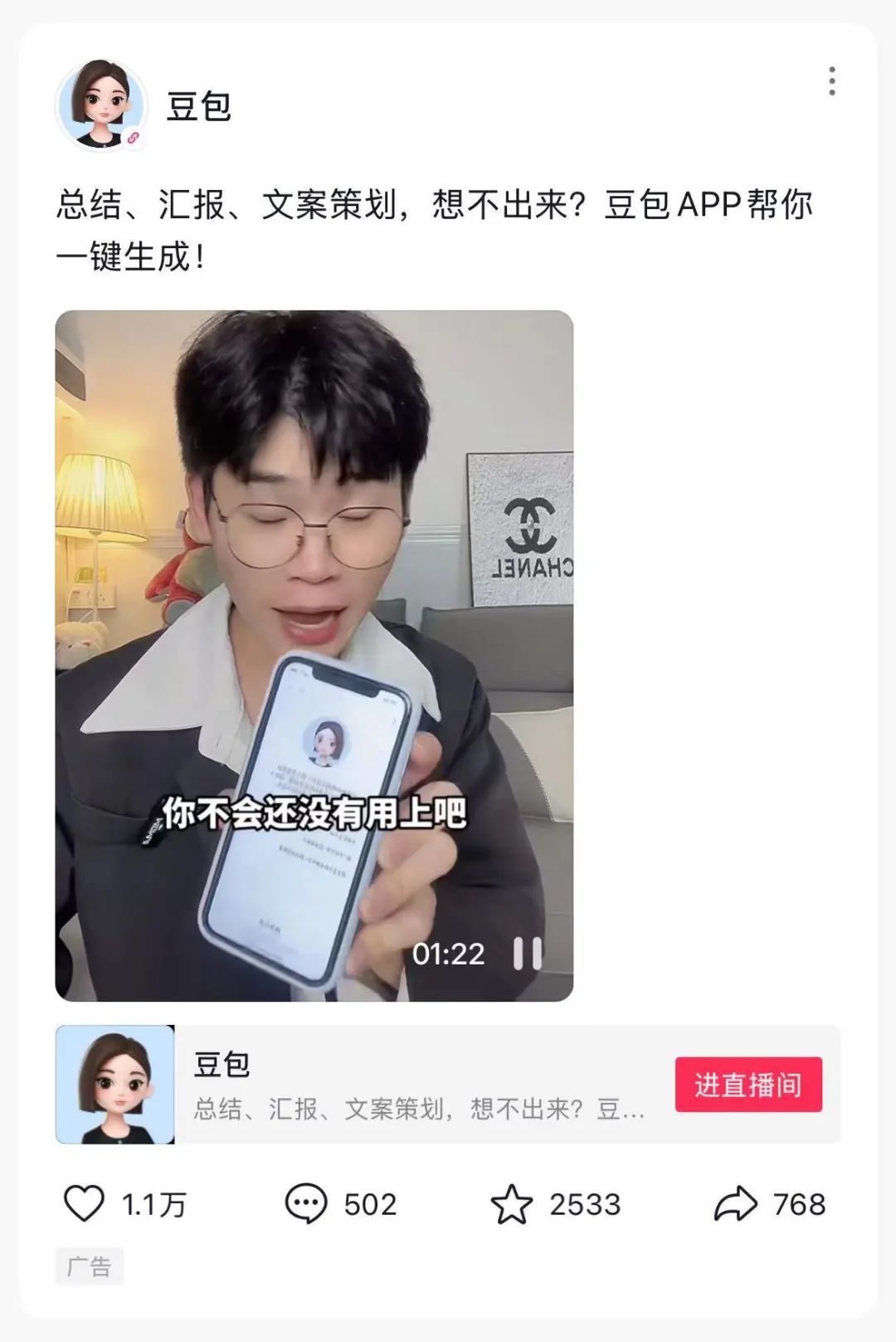Click the 502 comment count
The width and height of the screenshot is (896, 1342).
tap(369, 1200)
